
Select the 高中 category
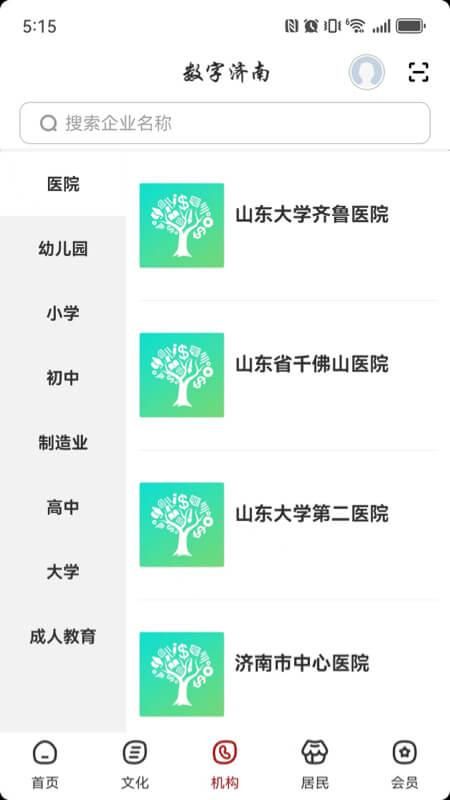point(63,508)
